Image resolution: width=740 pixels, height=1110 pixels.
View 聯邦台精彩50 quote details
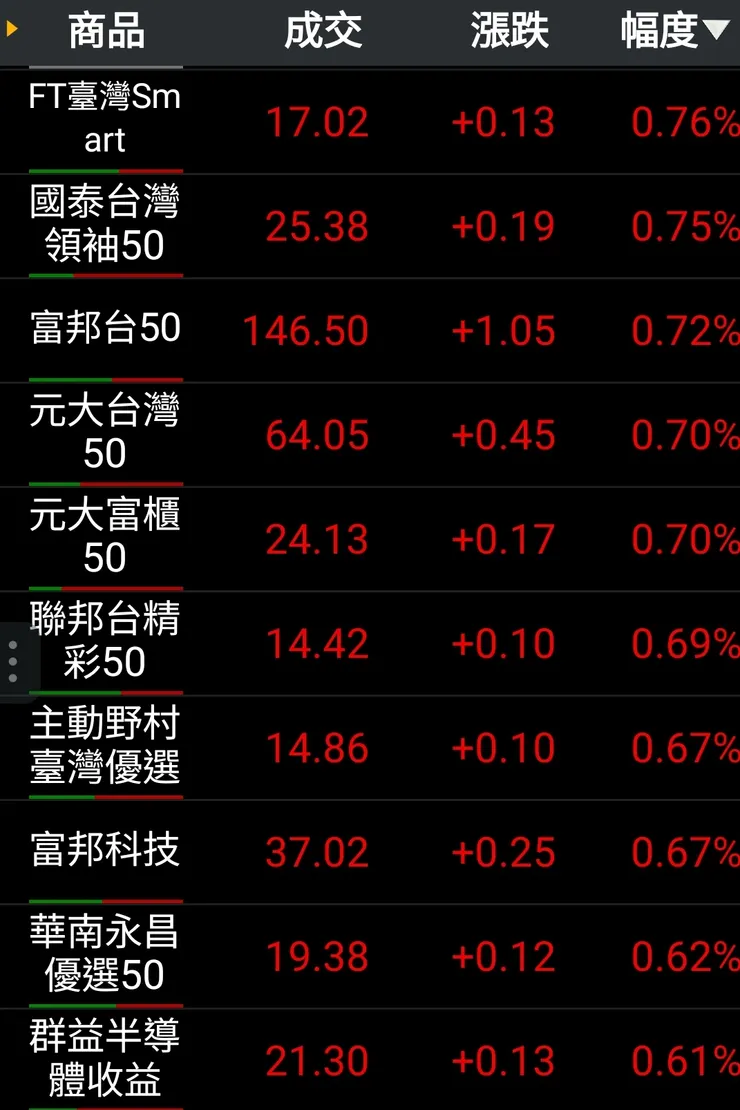[105, 642]
